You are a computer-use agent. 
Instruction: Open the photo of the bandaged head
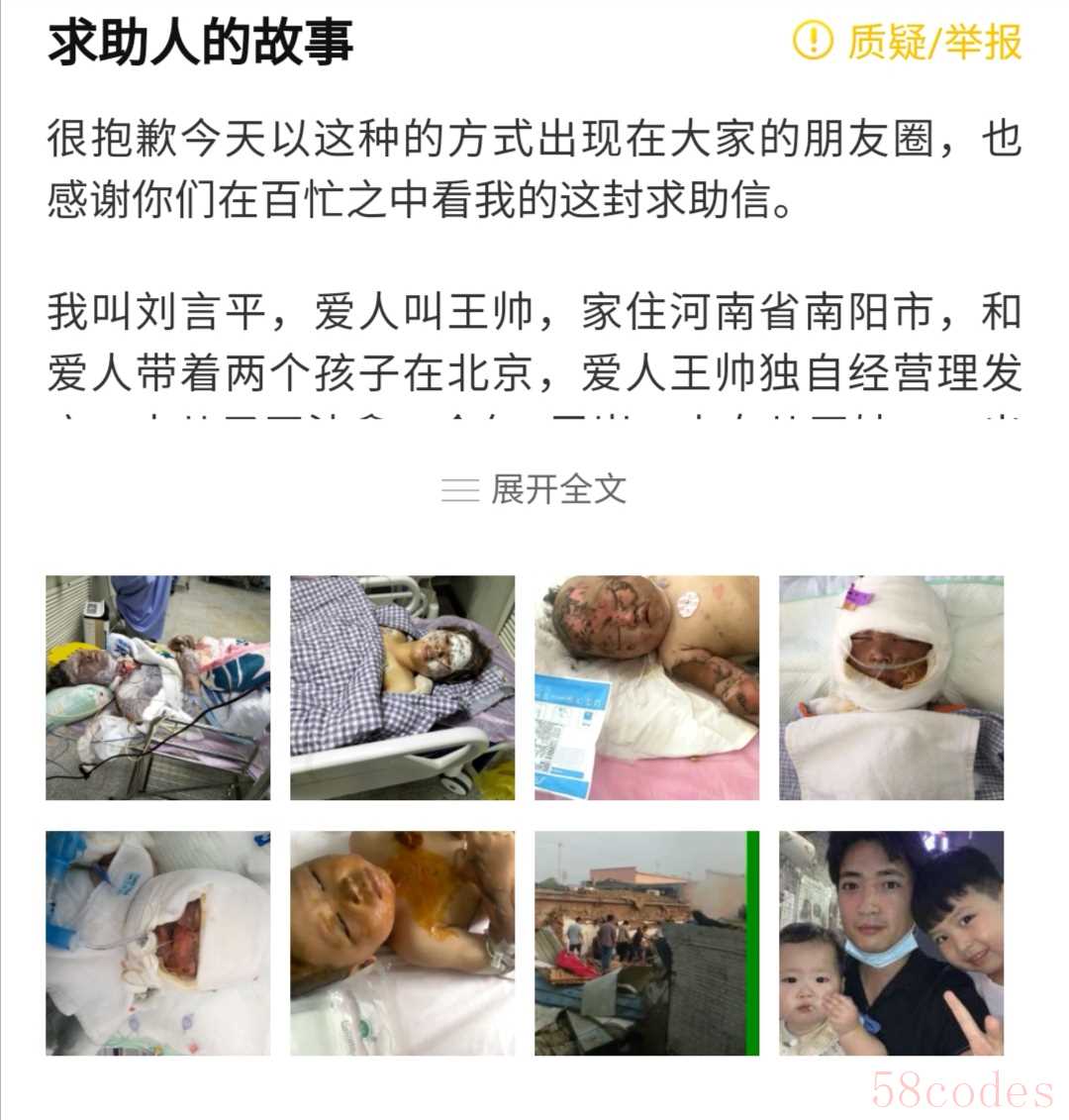(891, 687)
